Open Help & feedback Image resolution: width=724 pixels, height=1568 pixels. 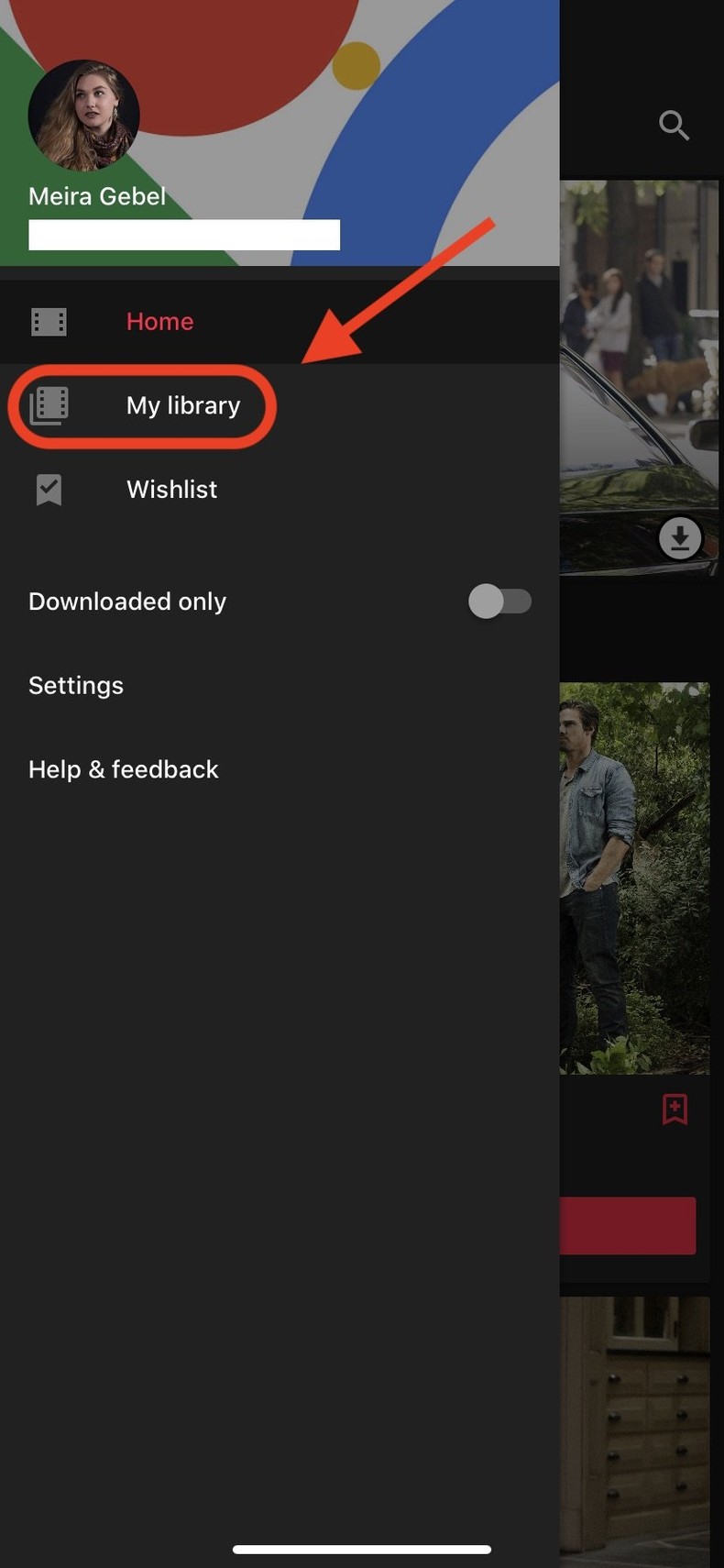[x=124, y=769]
